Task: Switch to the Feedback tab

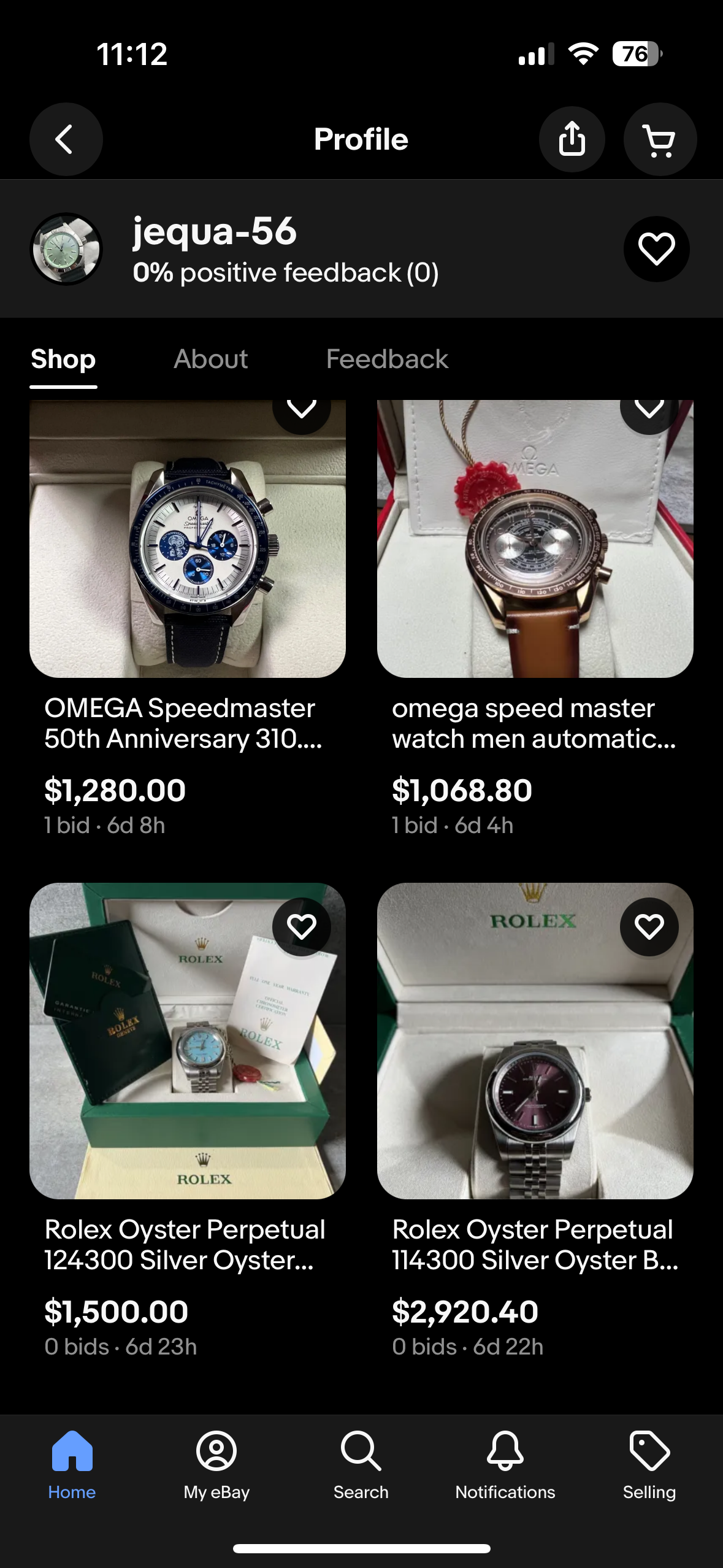Action: (x=387, y=359)
